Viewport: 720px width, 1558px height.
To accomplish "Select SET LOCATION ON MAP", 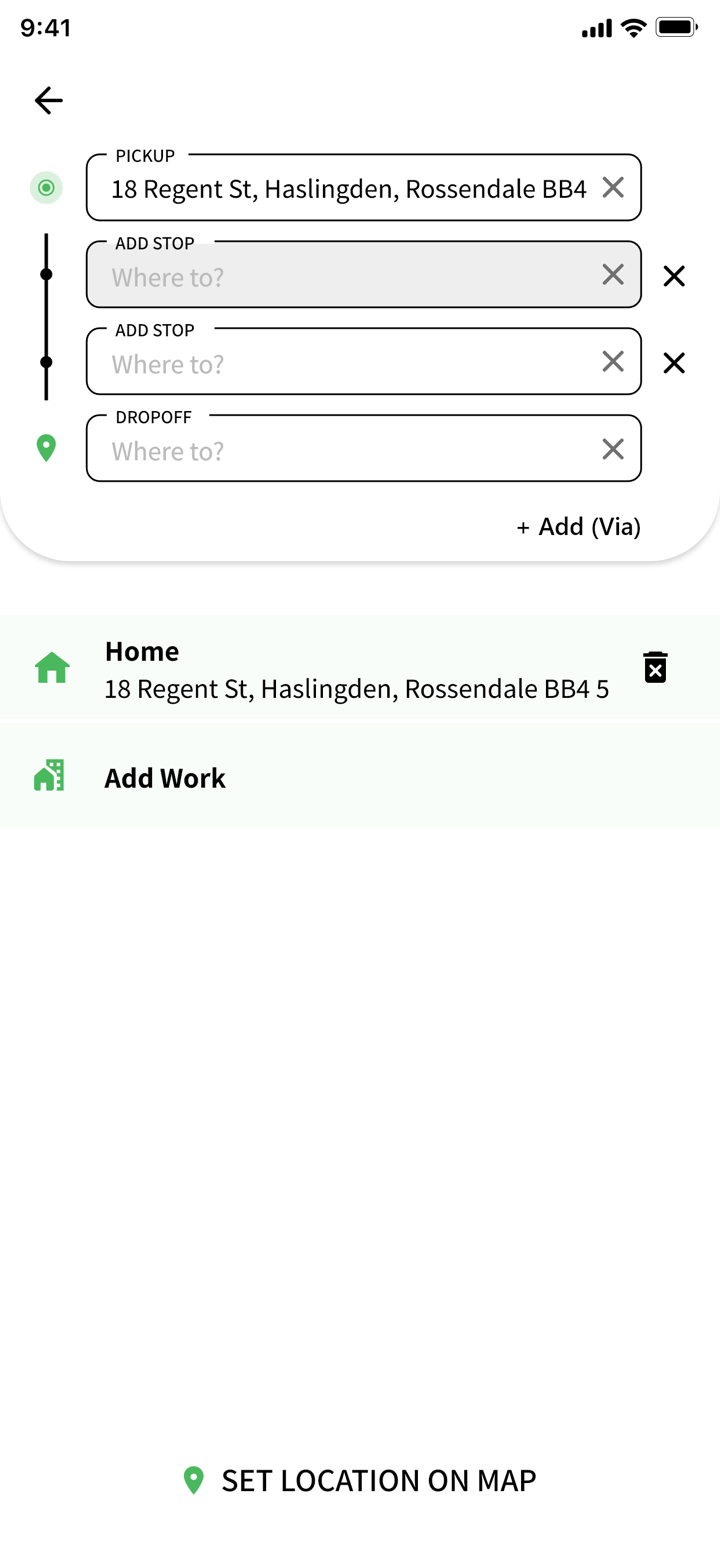I will click(377, 1481).
